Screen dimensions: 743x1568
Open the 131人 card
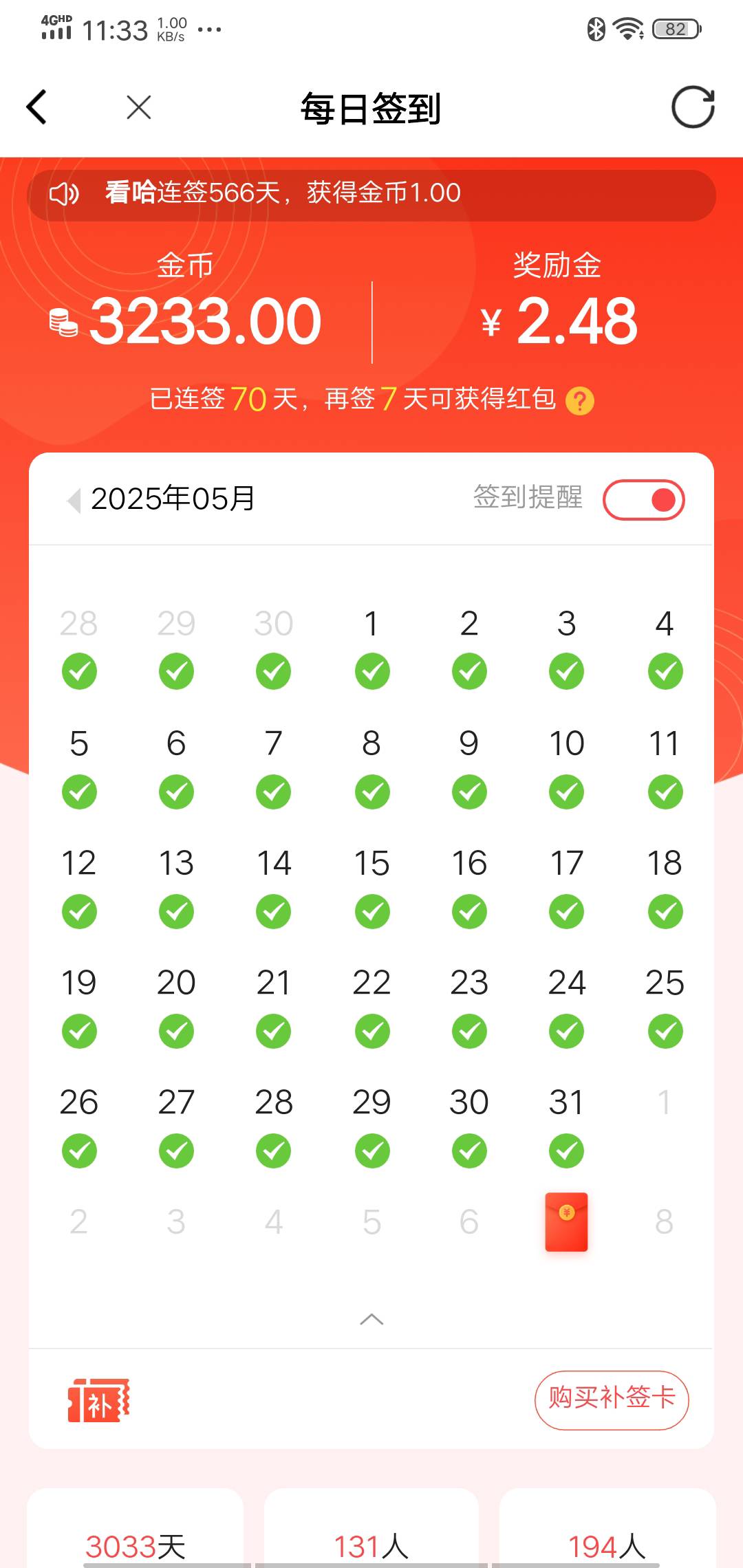point(371,1528)
